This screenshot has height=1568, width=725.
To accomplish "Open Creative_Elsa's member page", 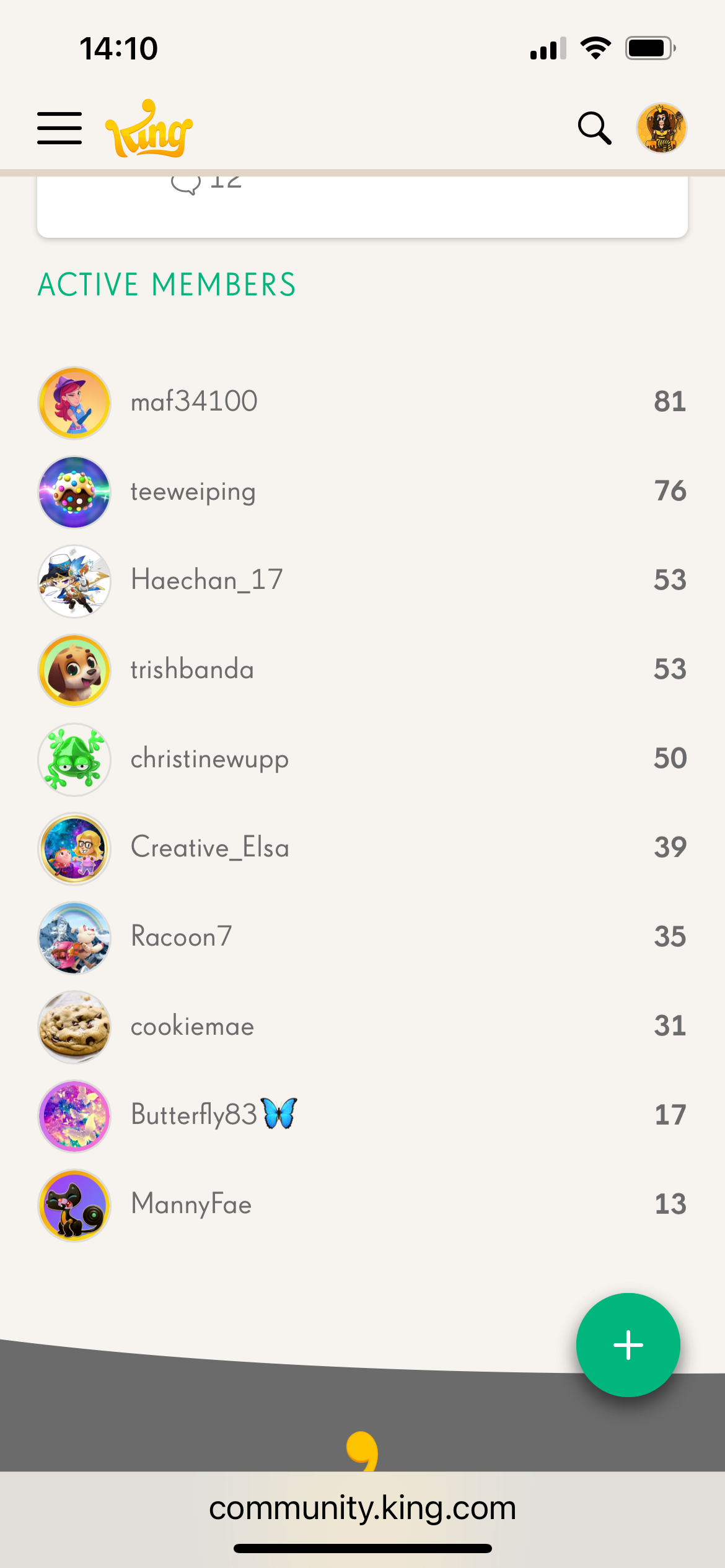I will 209,848.
